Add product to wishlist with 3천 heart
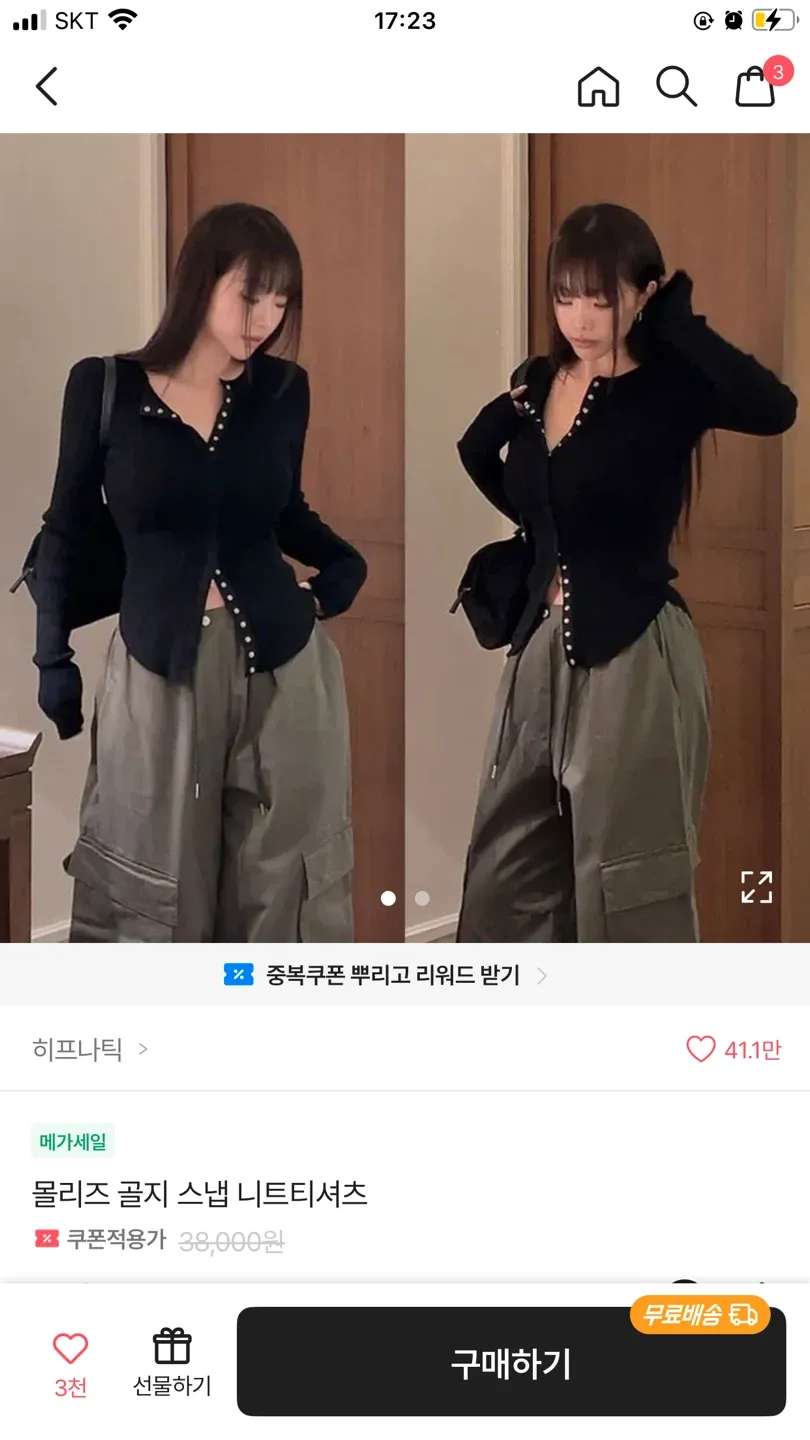 (70, 1360)
